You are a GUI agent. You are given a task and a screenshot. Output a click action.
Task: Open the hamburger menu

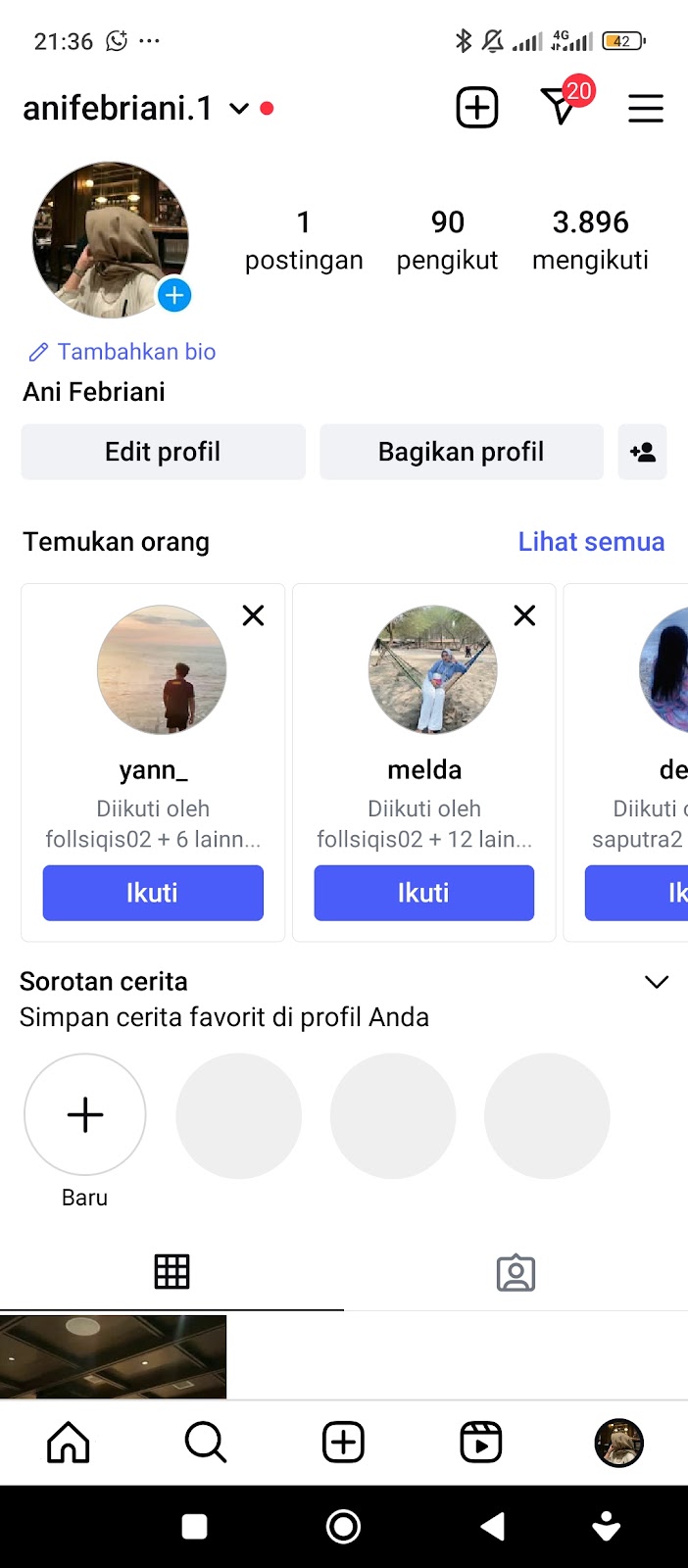coord(646,108)
